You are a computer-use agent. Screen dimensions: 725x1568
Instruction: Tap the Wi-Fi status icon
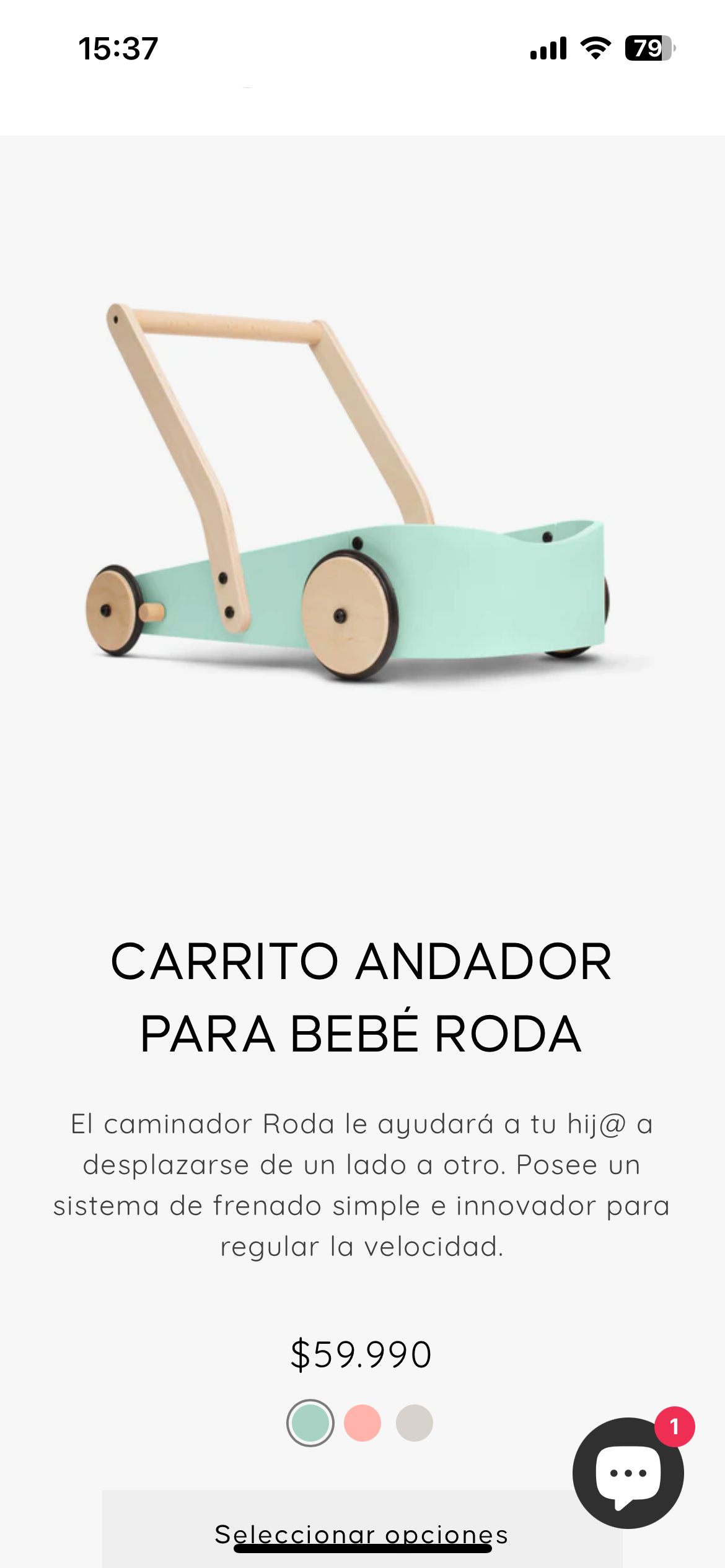click(x=595, y=48)
